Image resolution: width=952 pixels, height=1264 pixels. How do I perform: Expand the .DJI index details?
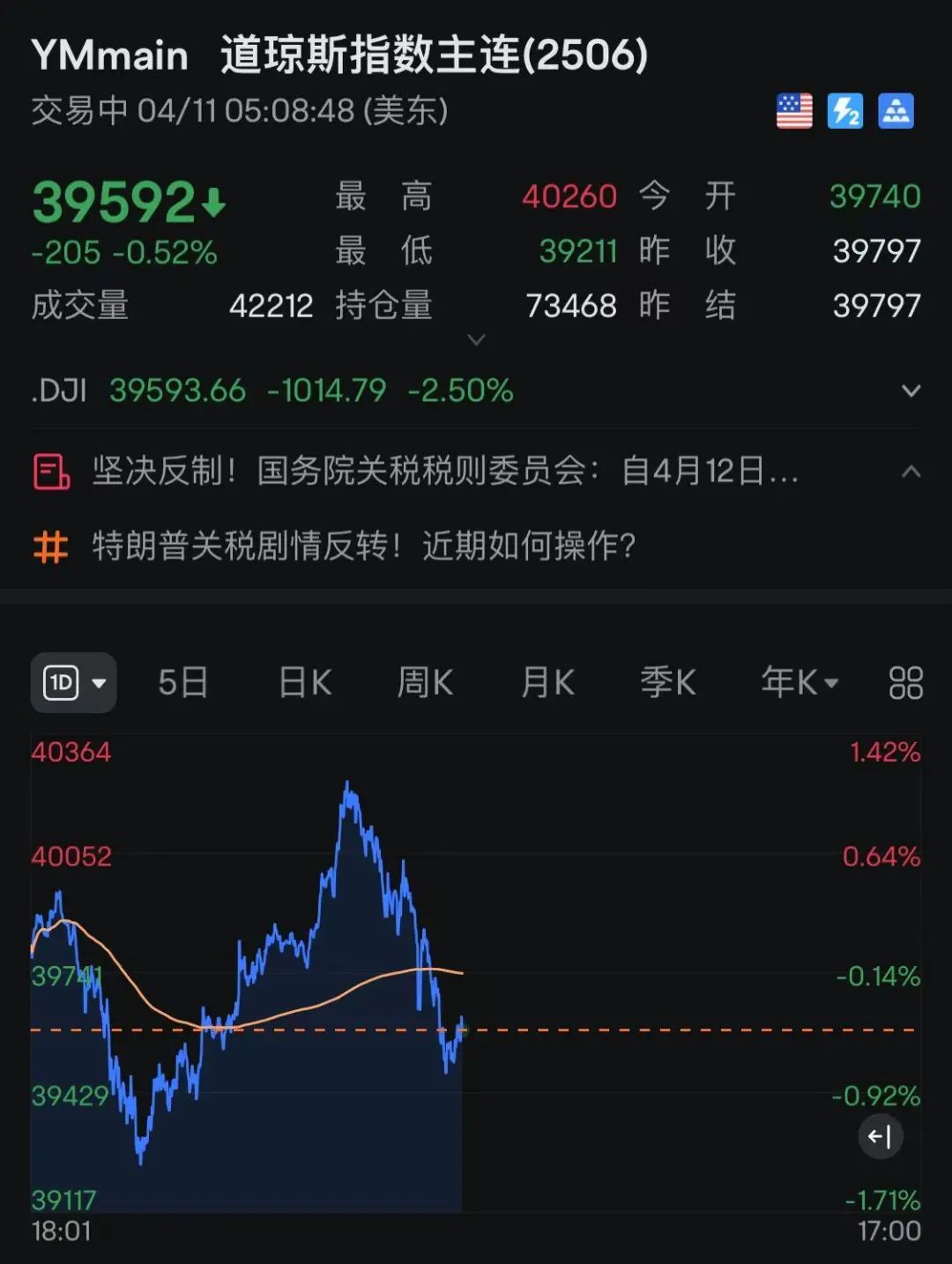point(911,390)
